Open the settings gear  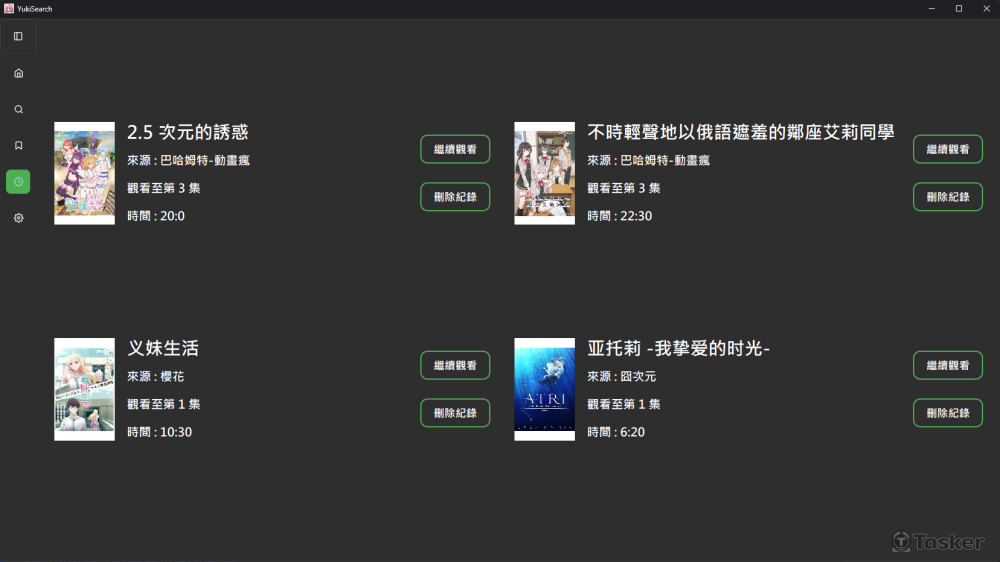click(18, 218)
